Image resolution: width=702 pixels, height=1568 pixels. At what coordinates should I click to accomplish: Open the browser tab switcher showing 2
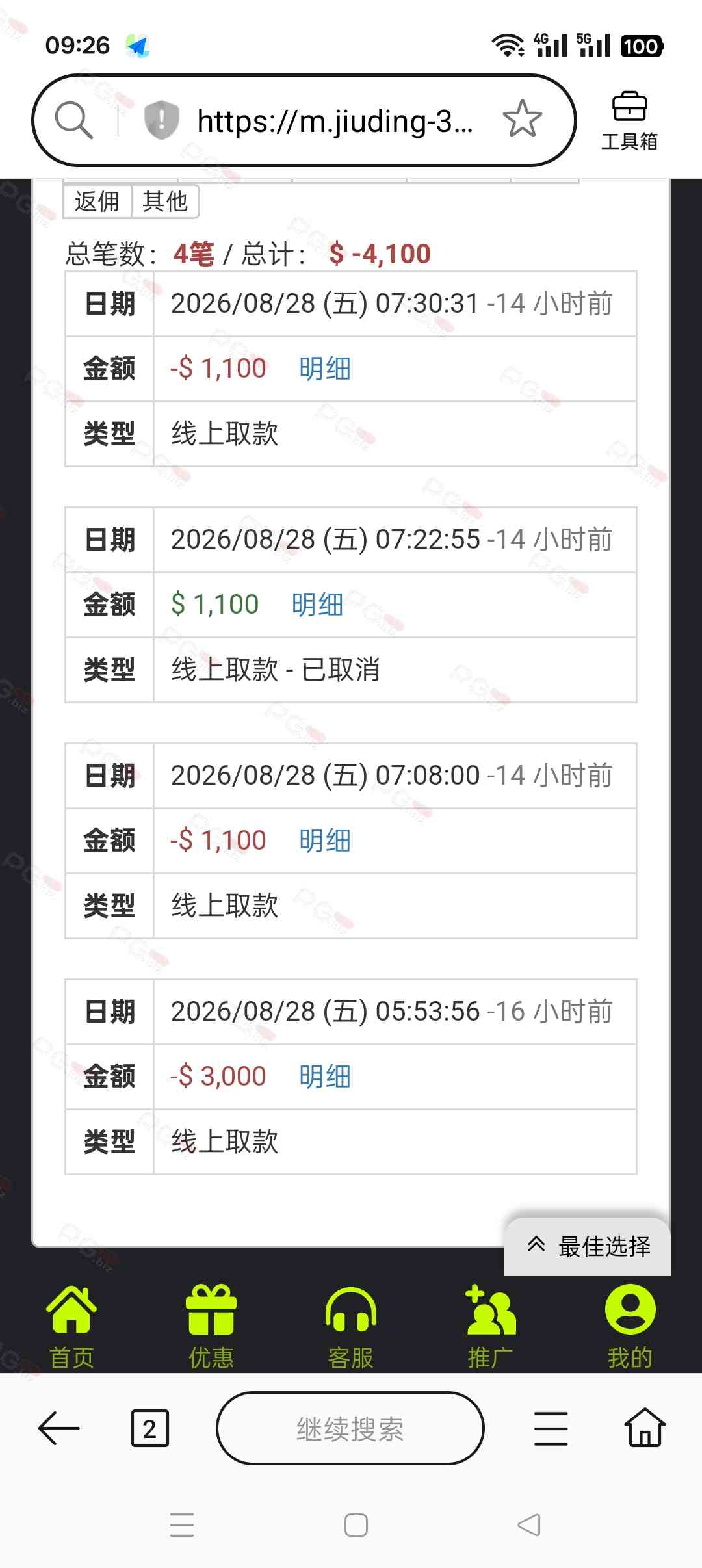pos(149,1428)
